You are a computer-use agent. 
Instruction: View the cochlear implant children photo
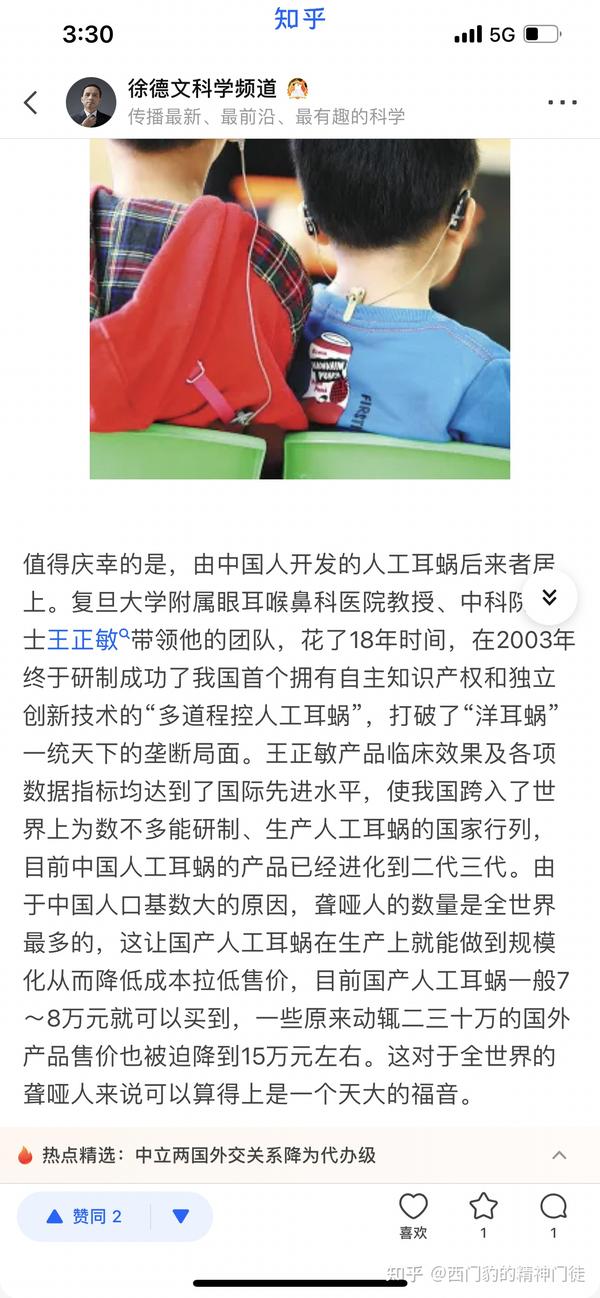[299, 308]
